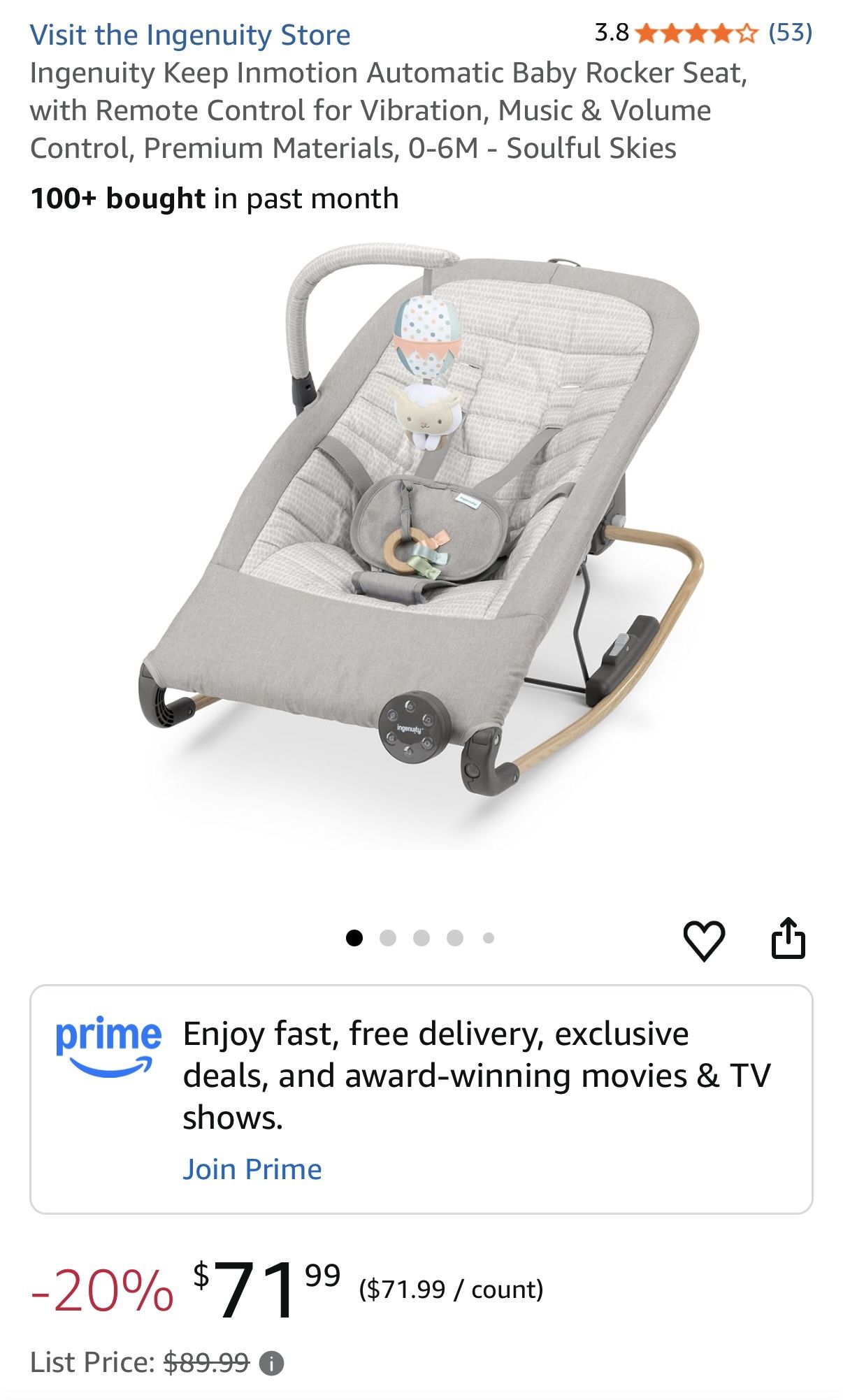Click the Amazon smile arrow under Prime
843x1400 pixels.
pos(108,1066)
